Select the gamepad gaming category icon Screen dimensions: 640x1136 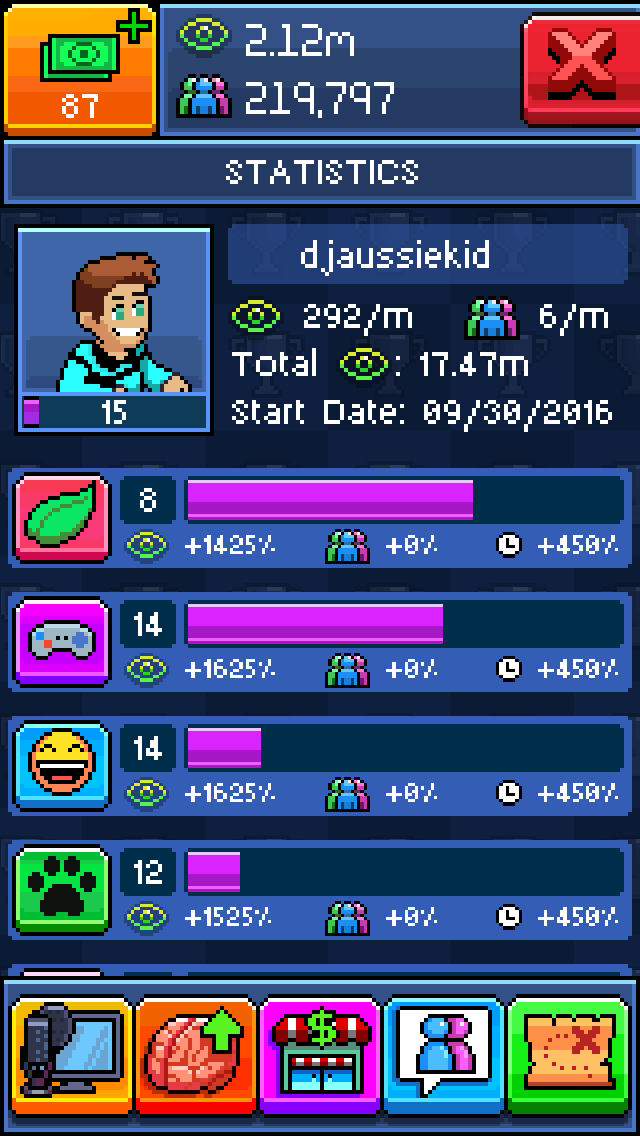pyautogui.click(x=62, y=642)
